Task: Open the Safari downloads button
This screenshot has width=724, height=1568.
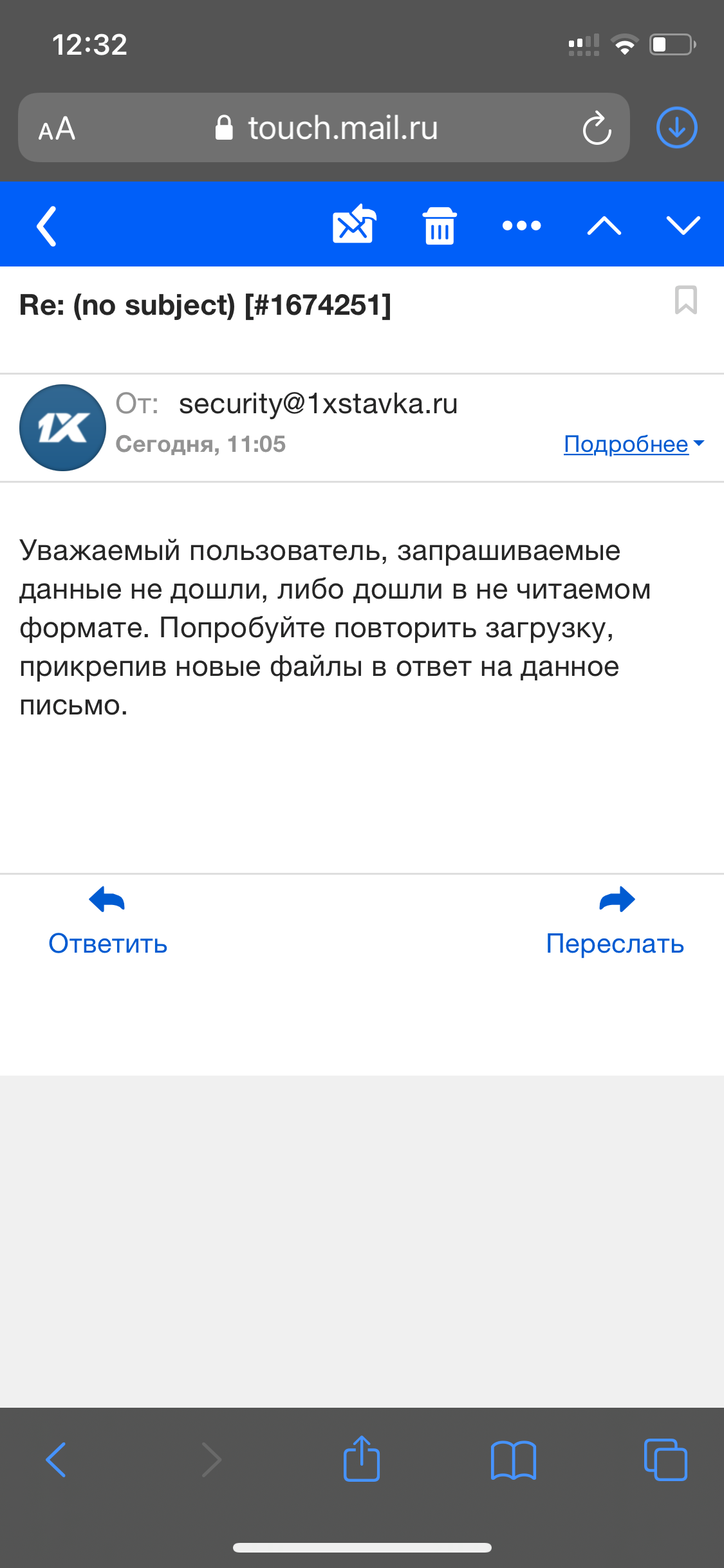Action: click(676, 127)
